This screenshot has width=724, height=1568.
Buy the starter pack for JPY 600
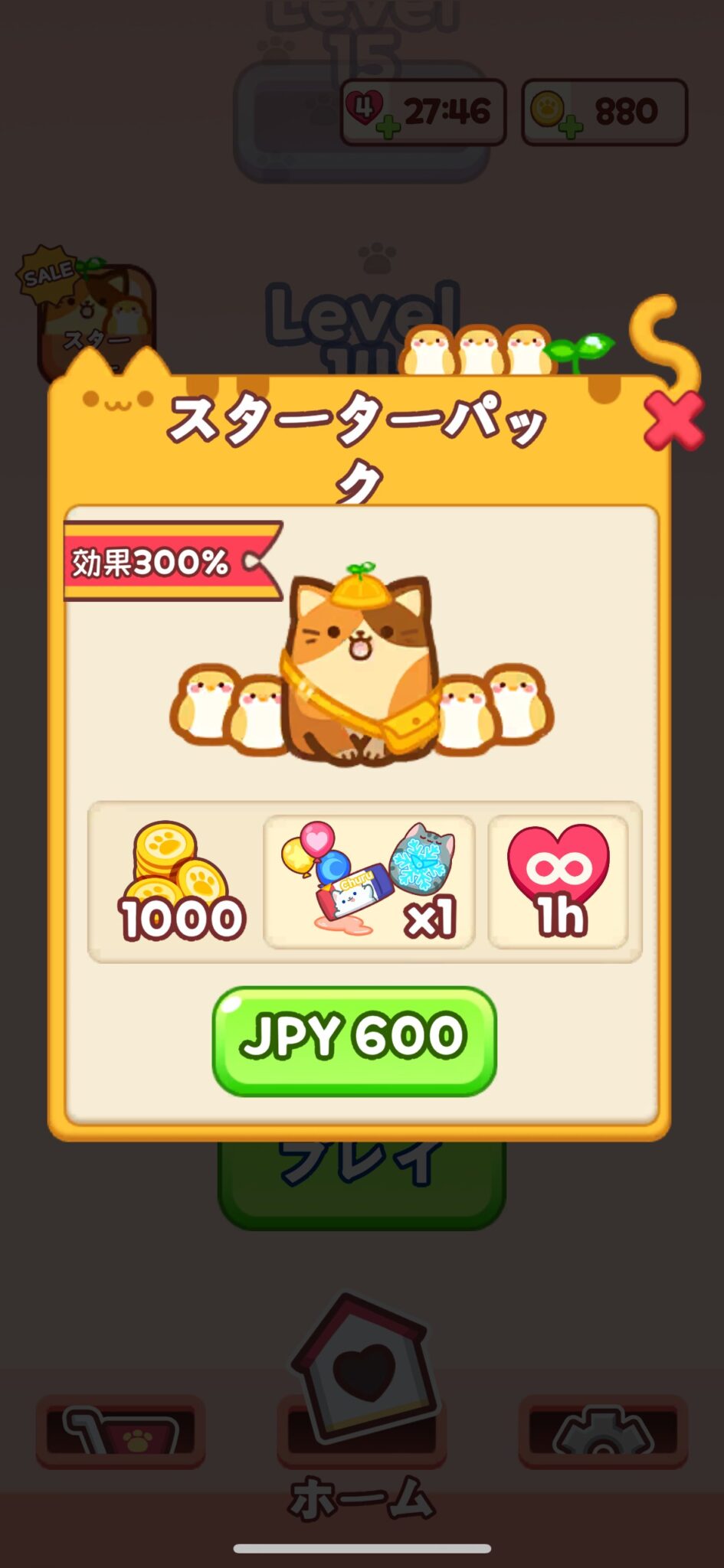click(354, 1040)
